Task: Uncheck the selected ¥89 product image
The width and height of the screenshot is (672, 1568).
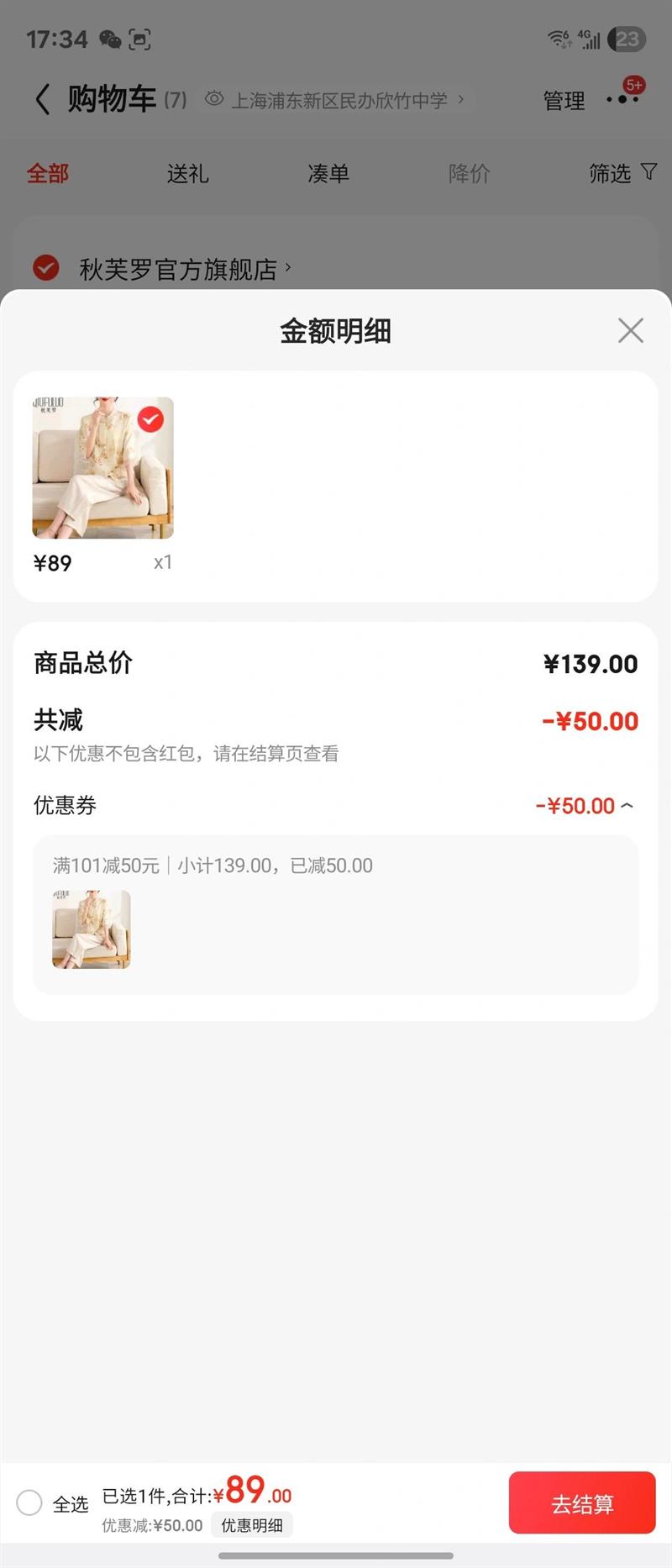Action: (x=150, y=418)
